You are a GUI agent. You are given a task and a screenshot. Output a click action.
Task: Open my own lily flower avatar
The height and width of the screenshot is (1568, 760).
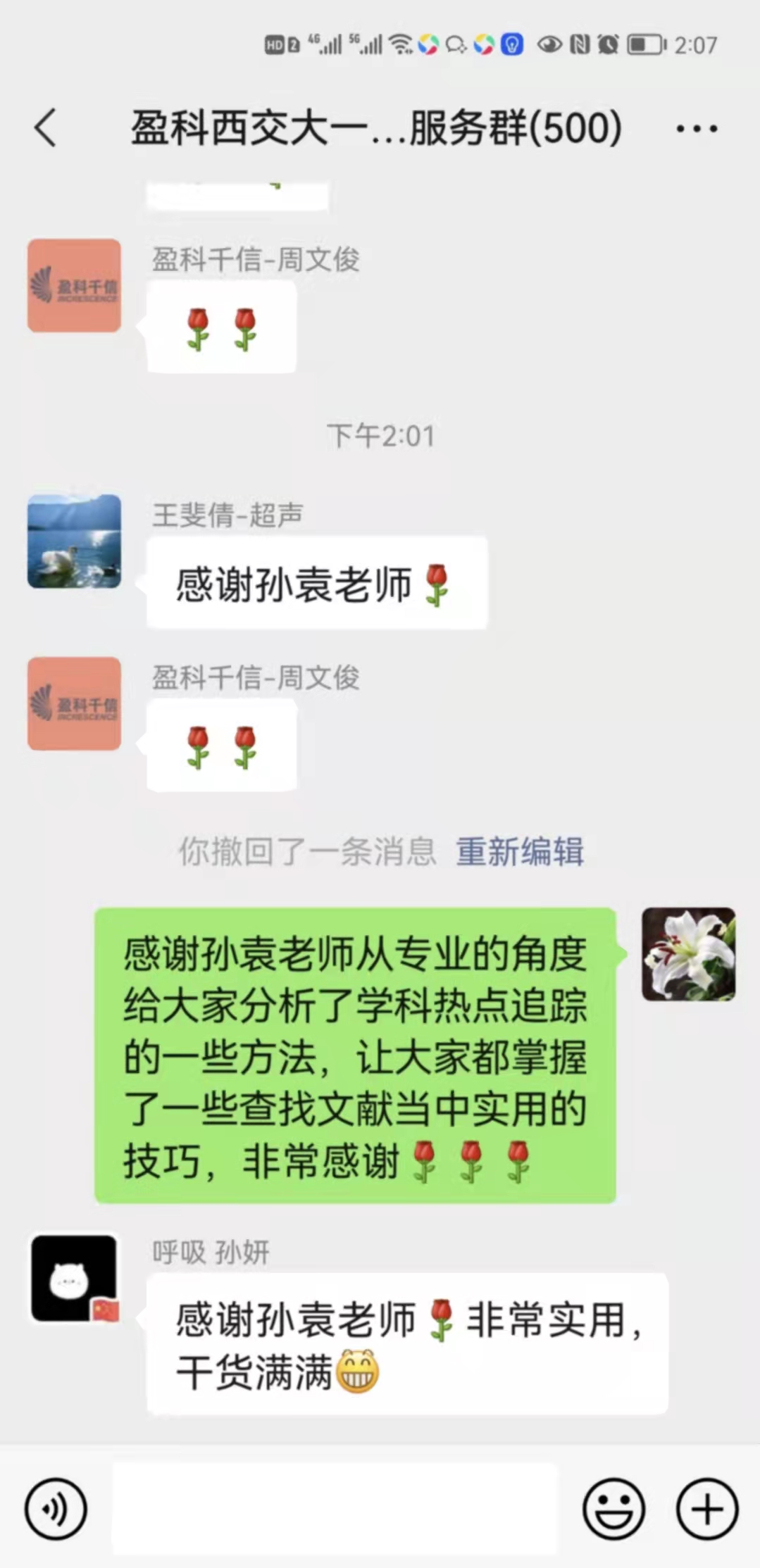[688, 954]
